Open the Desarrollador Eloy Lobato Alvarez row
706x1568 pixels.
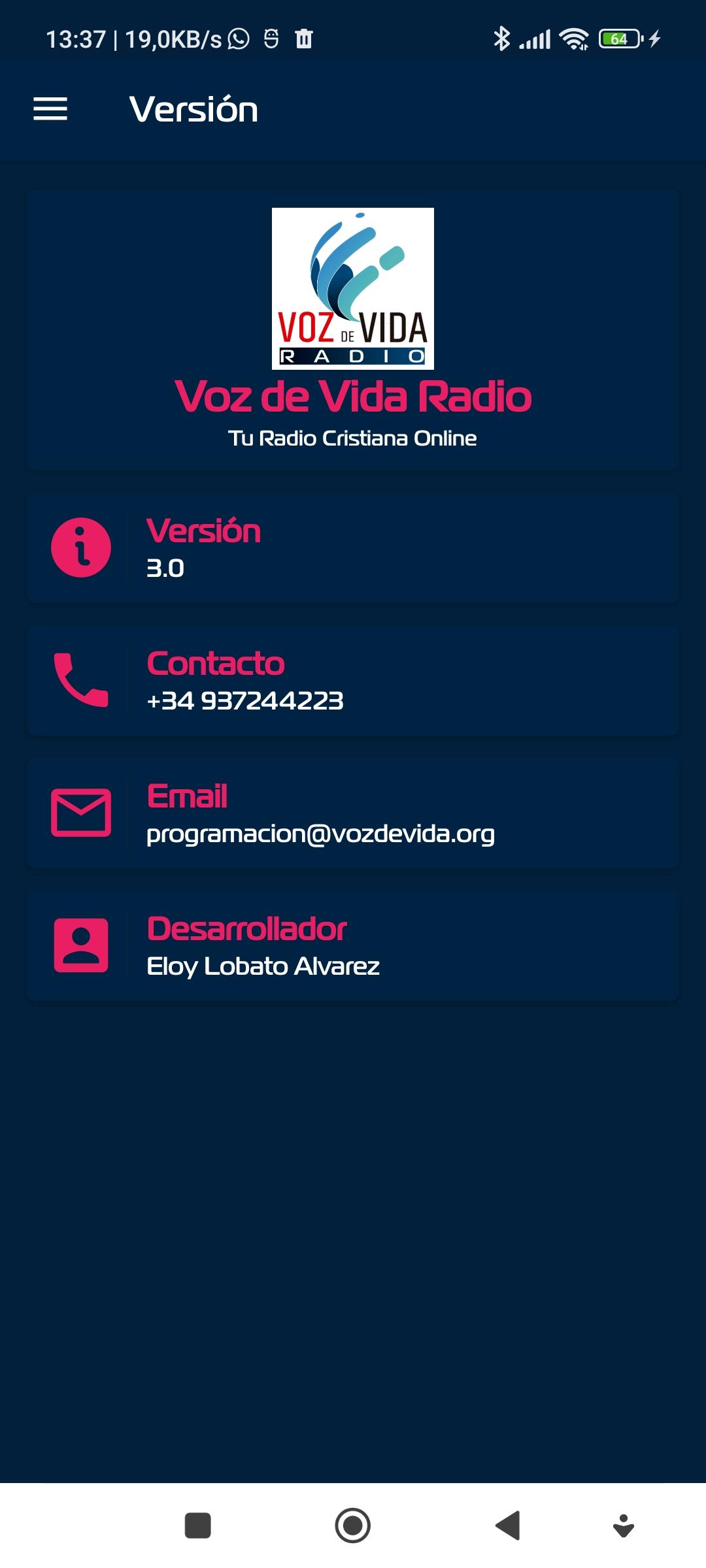(x=353, y=946)
